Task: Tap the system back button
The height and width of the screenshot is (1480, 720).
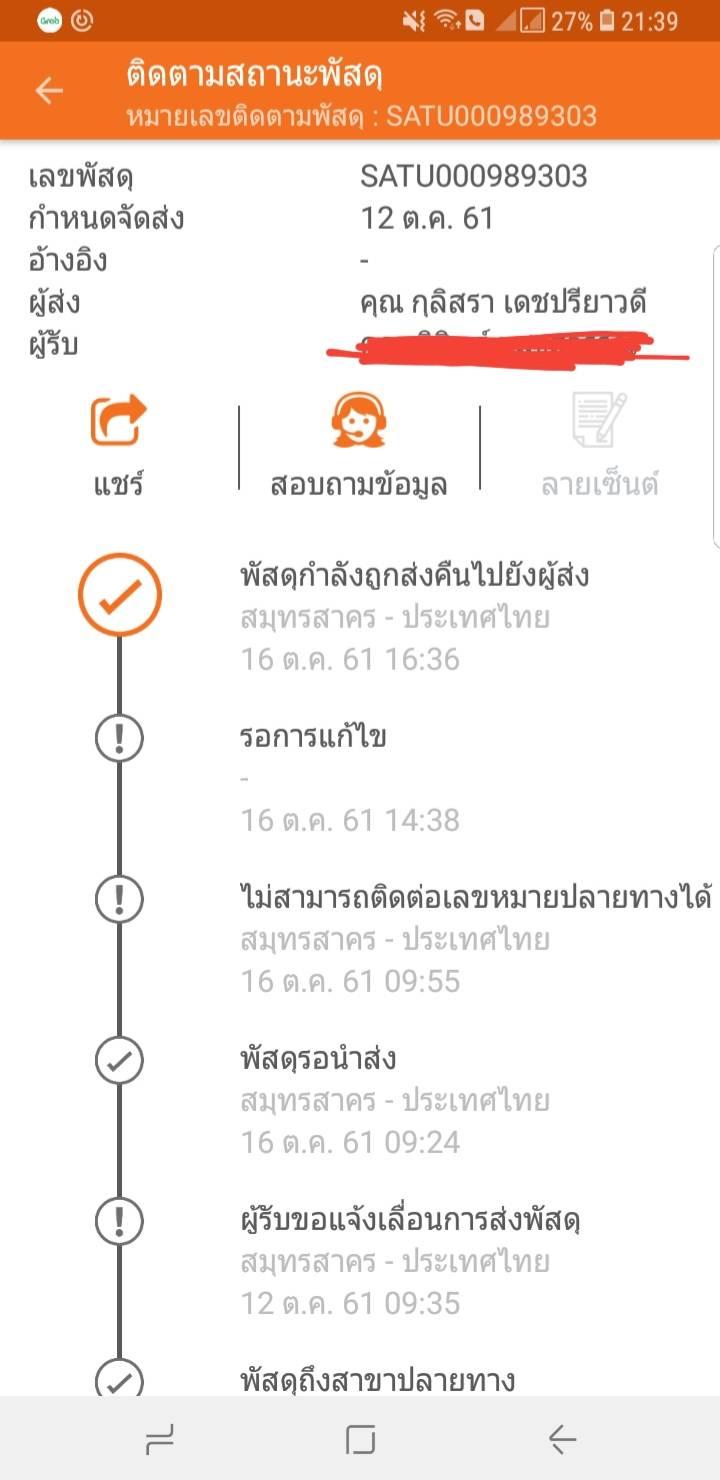Action: click(562, 1440)
